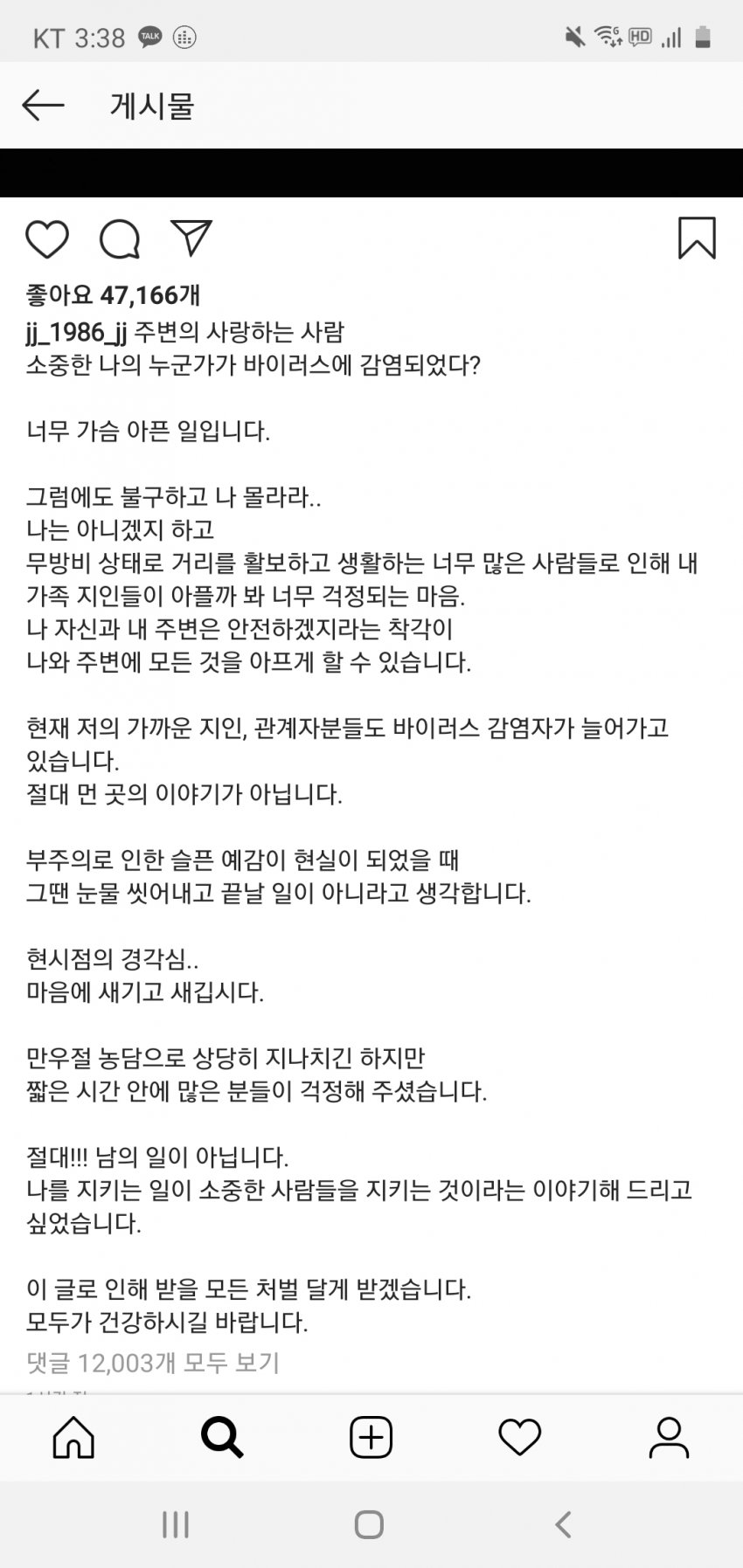The image size is (743, 1568).
Task: Open the comment bubble icon
Action: click(x=120, y=239)
